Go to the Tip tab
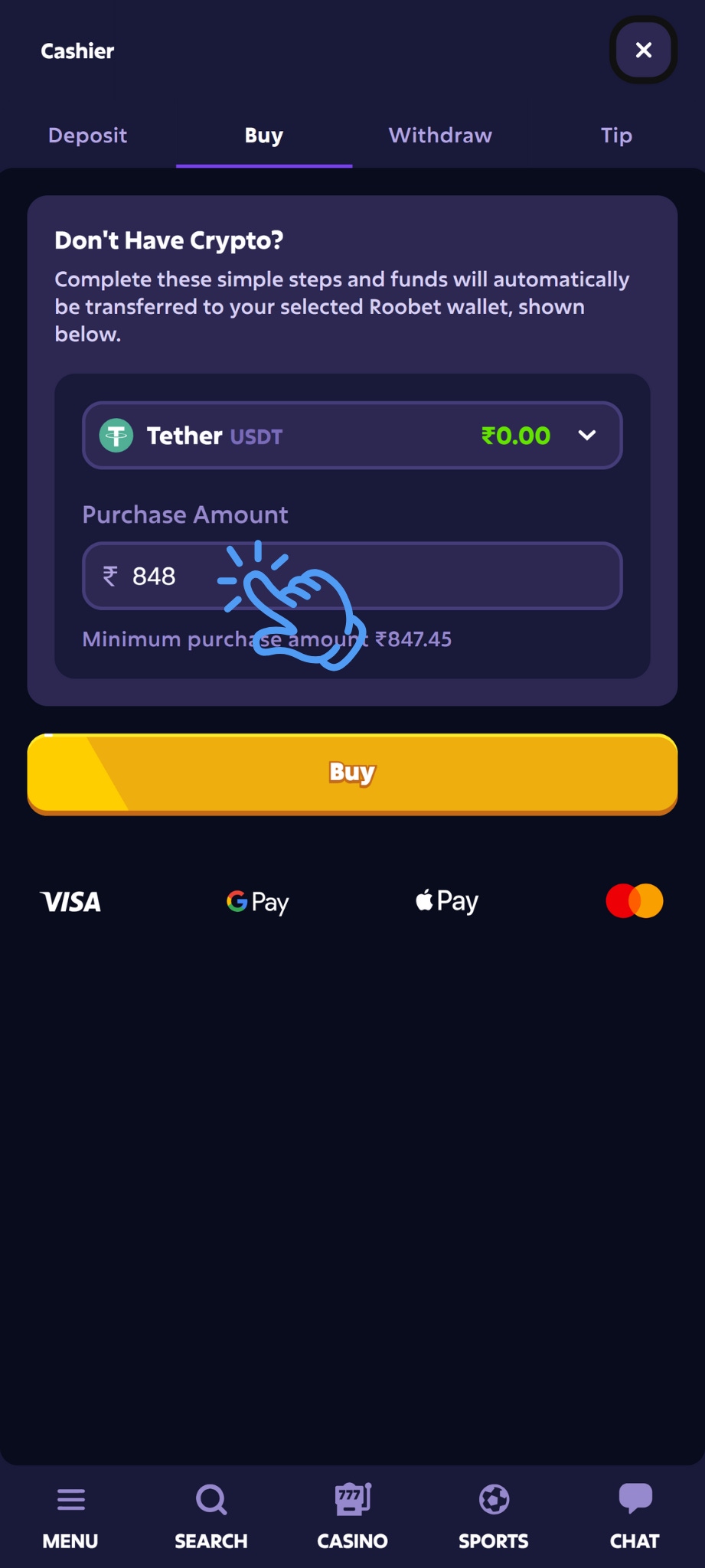 615,136
